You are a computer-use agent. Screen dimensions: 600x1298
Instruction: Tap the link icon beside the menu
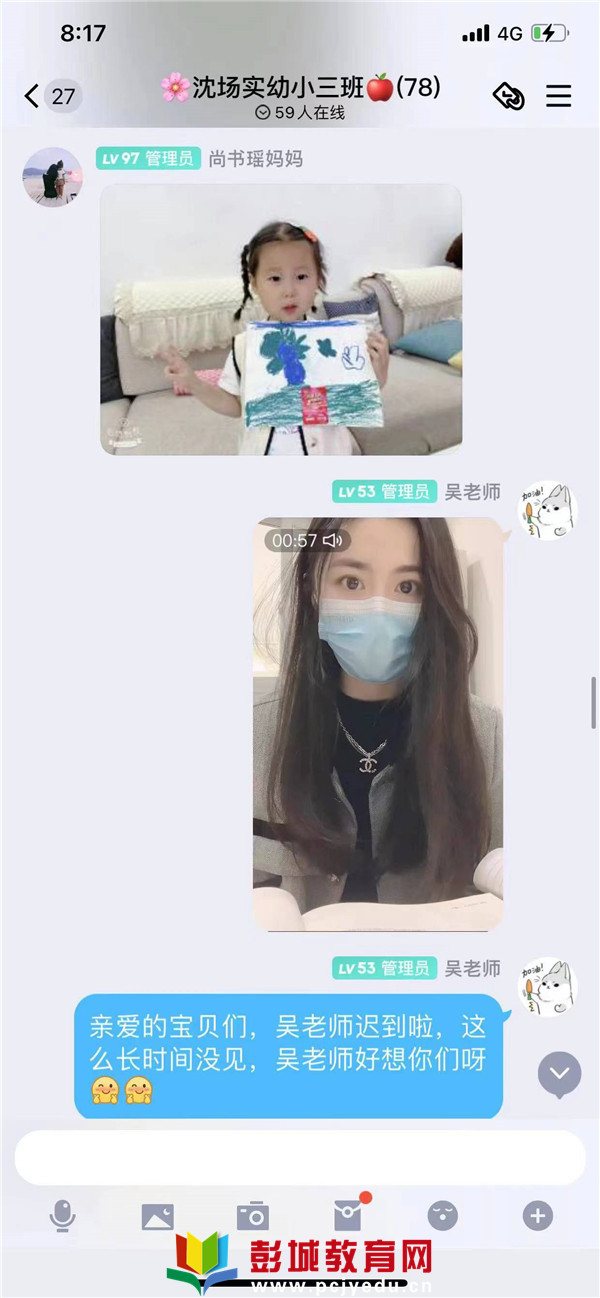509,96
